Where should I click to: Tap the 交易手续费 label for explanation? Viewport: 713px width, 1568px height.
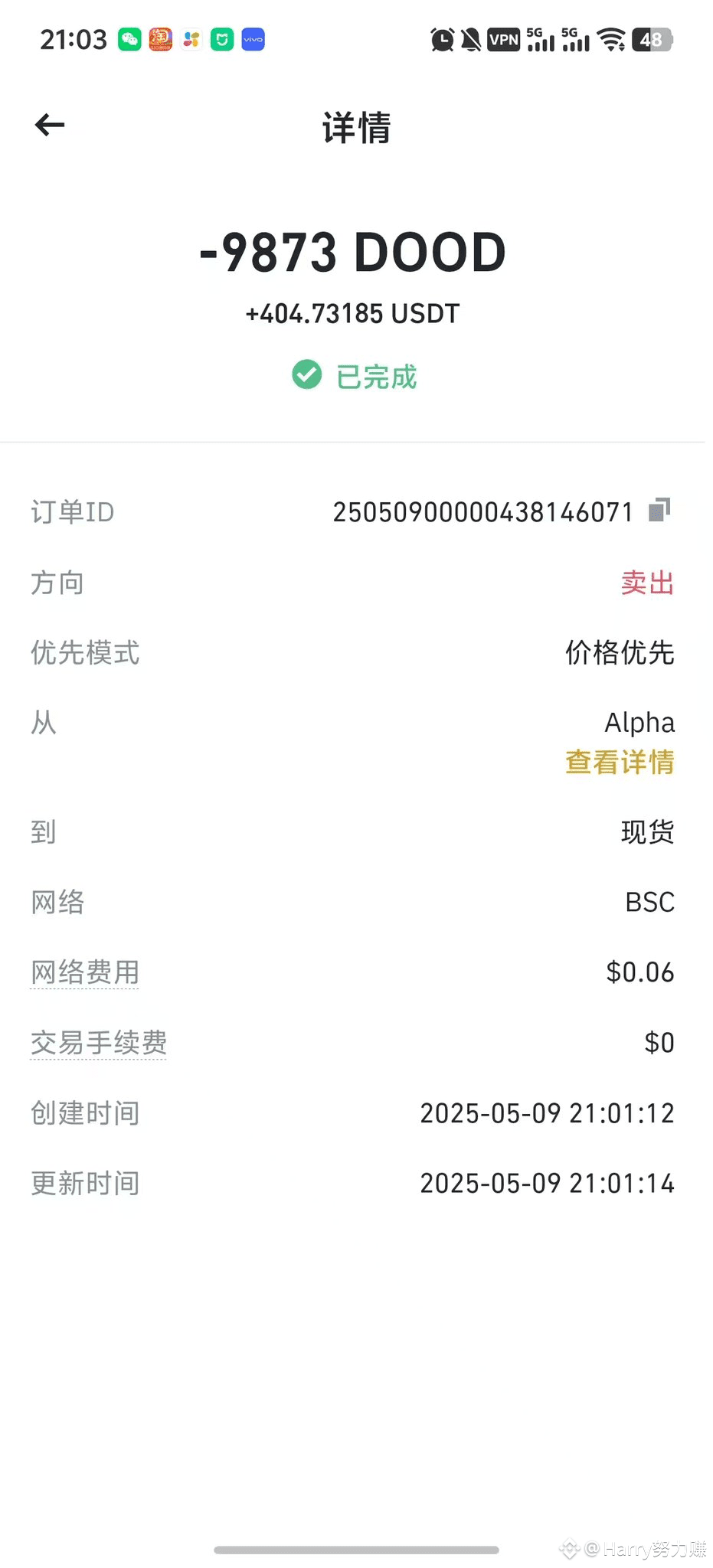click(99, 1043)
